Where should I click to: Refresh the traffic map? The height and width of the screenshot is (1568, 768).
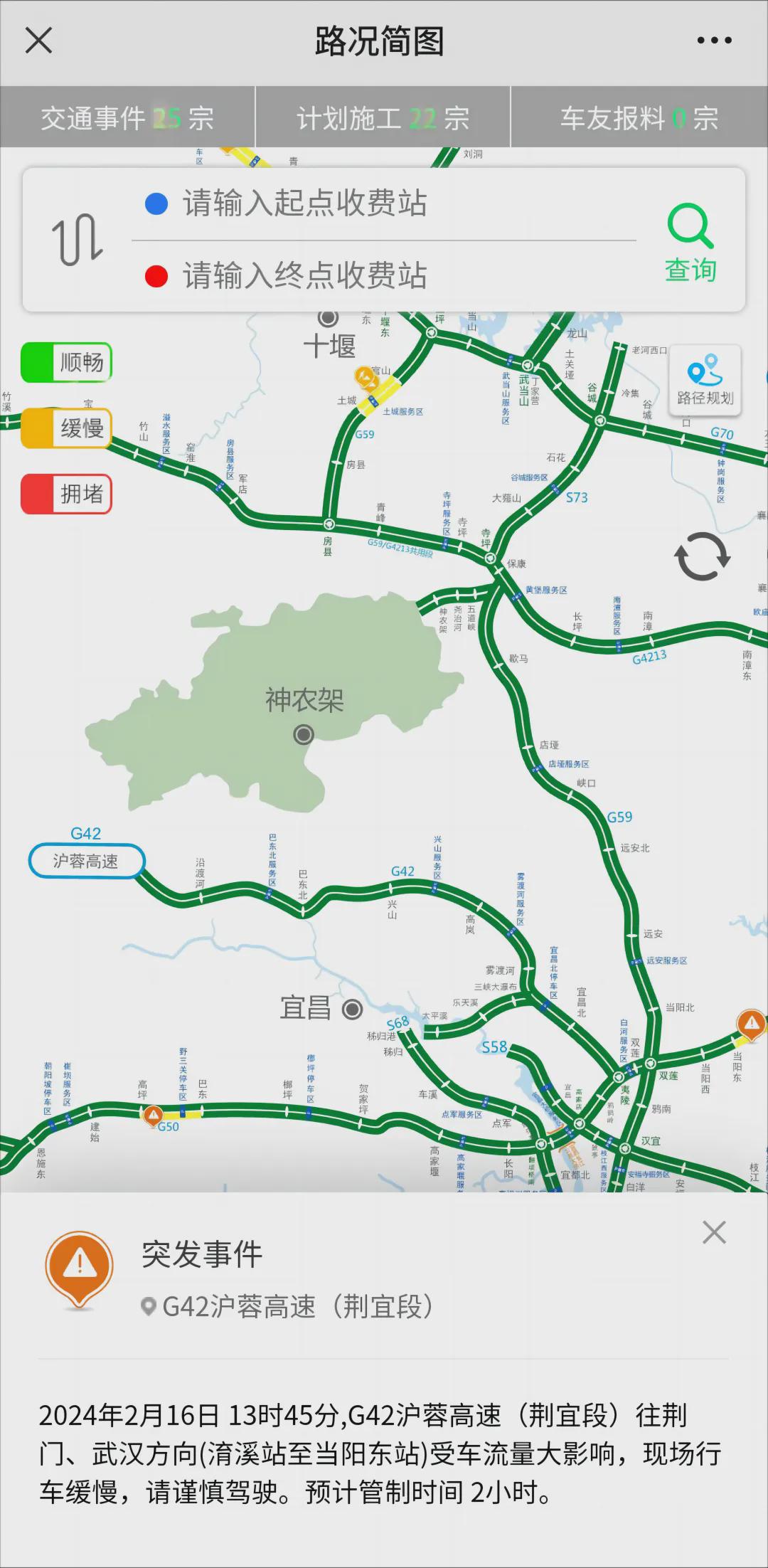[702, 556]
